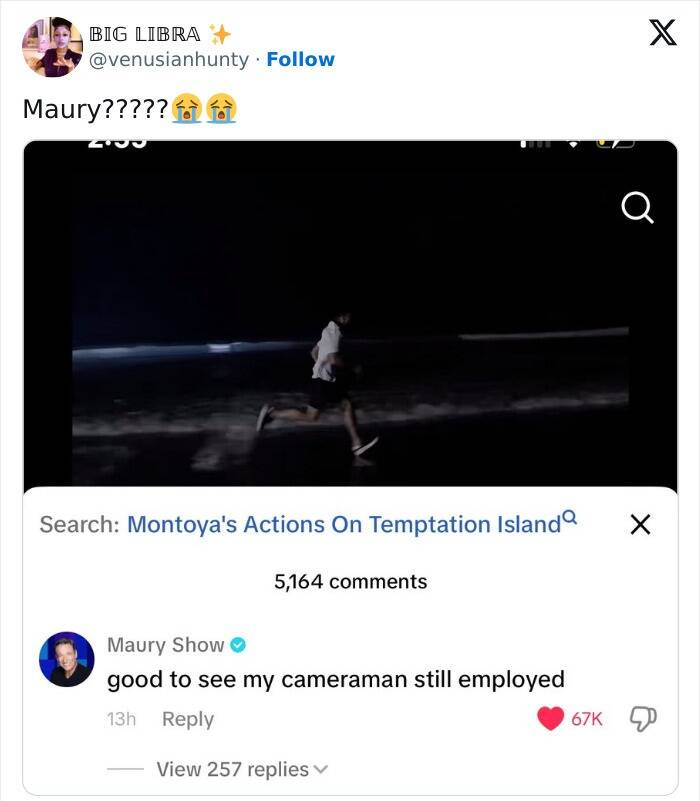Open BIG LIBRA's profile picture
This screenshot has width=700, height=801.
pyautogui.click(x=53, y=46)
